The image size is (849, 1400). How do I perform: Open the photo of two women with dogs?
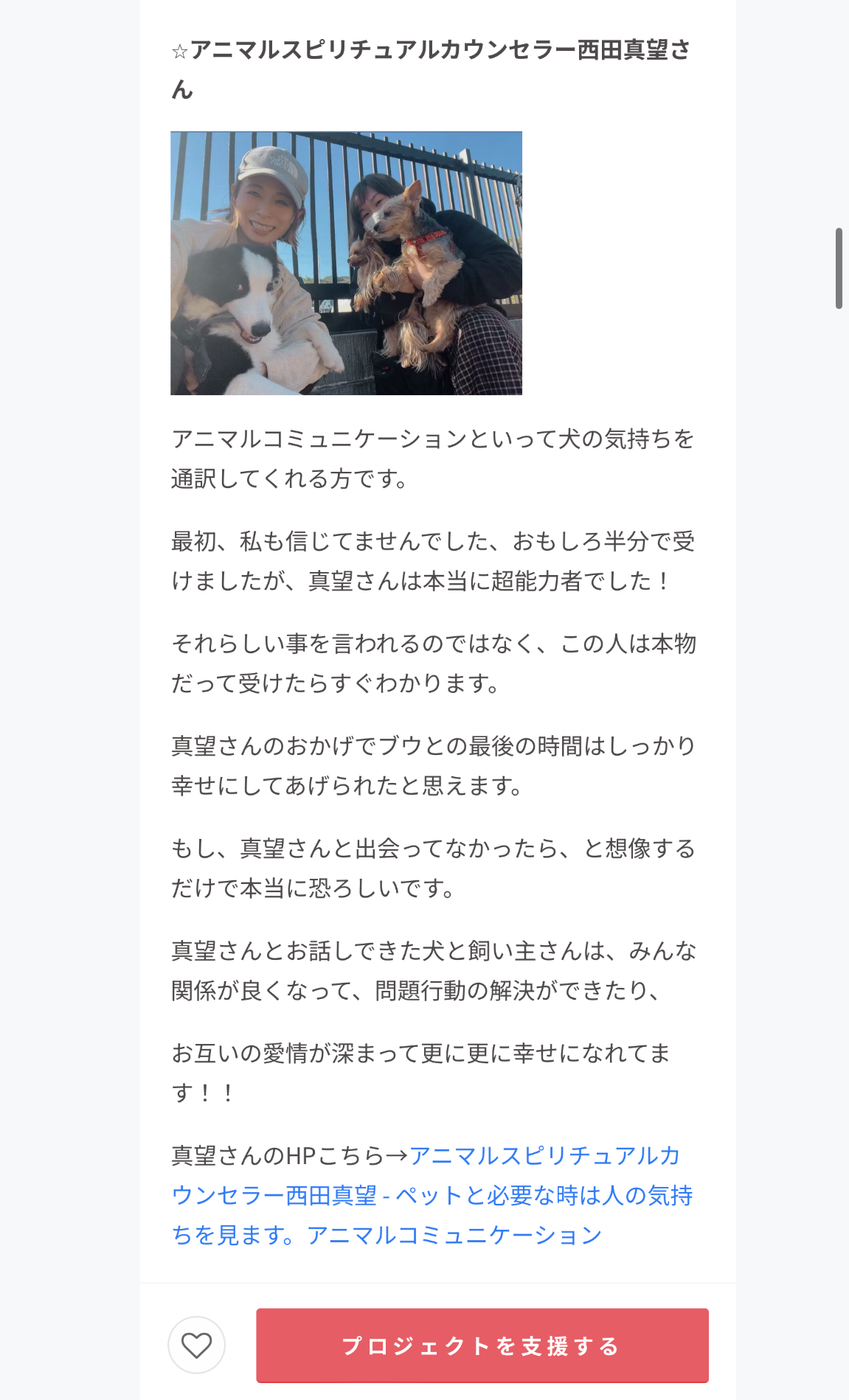[x=346, y=263]
